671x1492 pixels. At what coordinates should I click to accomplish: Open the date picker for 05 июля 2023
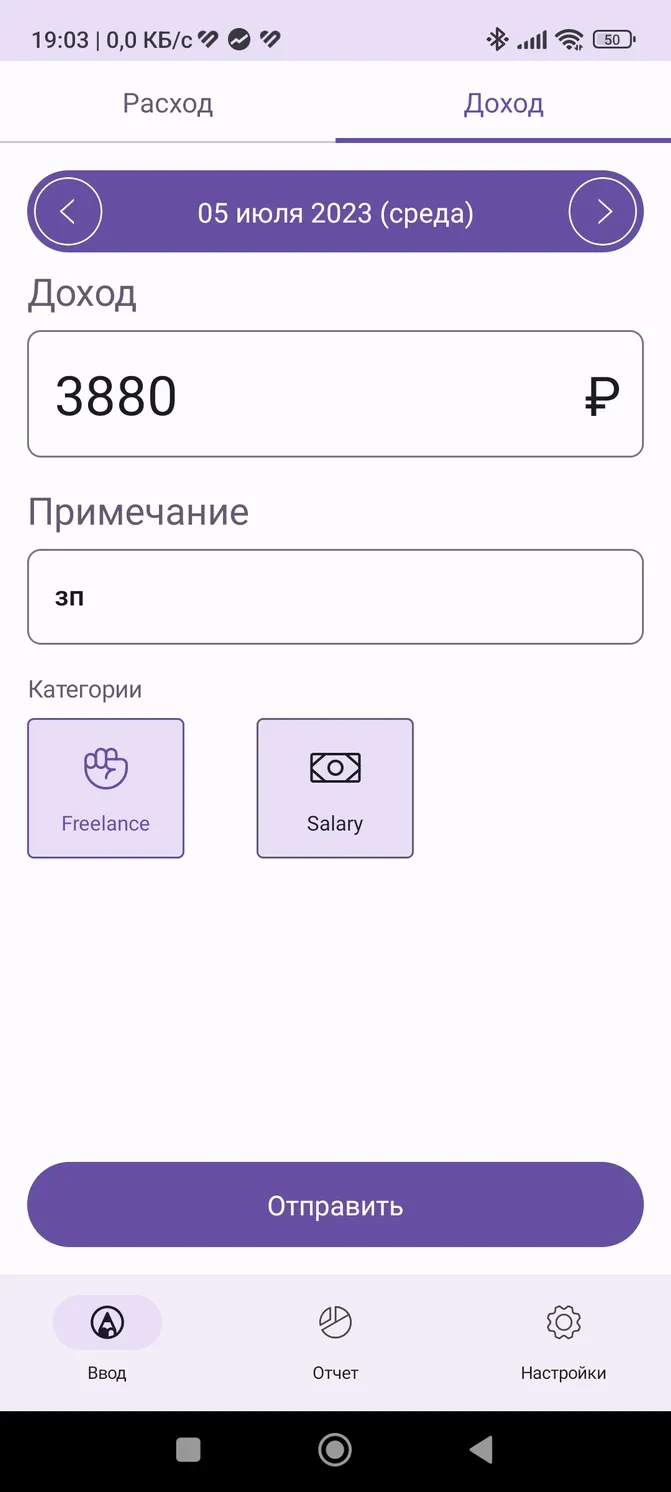click(x=335, y=212)
